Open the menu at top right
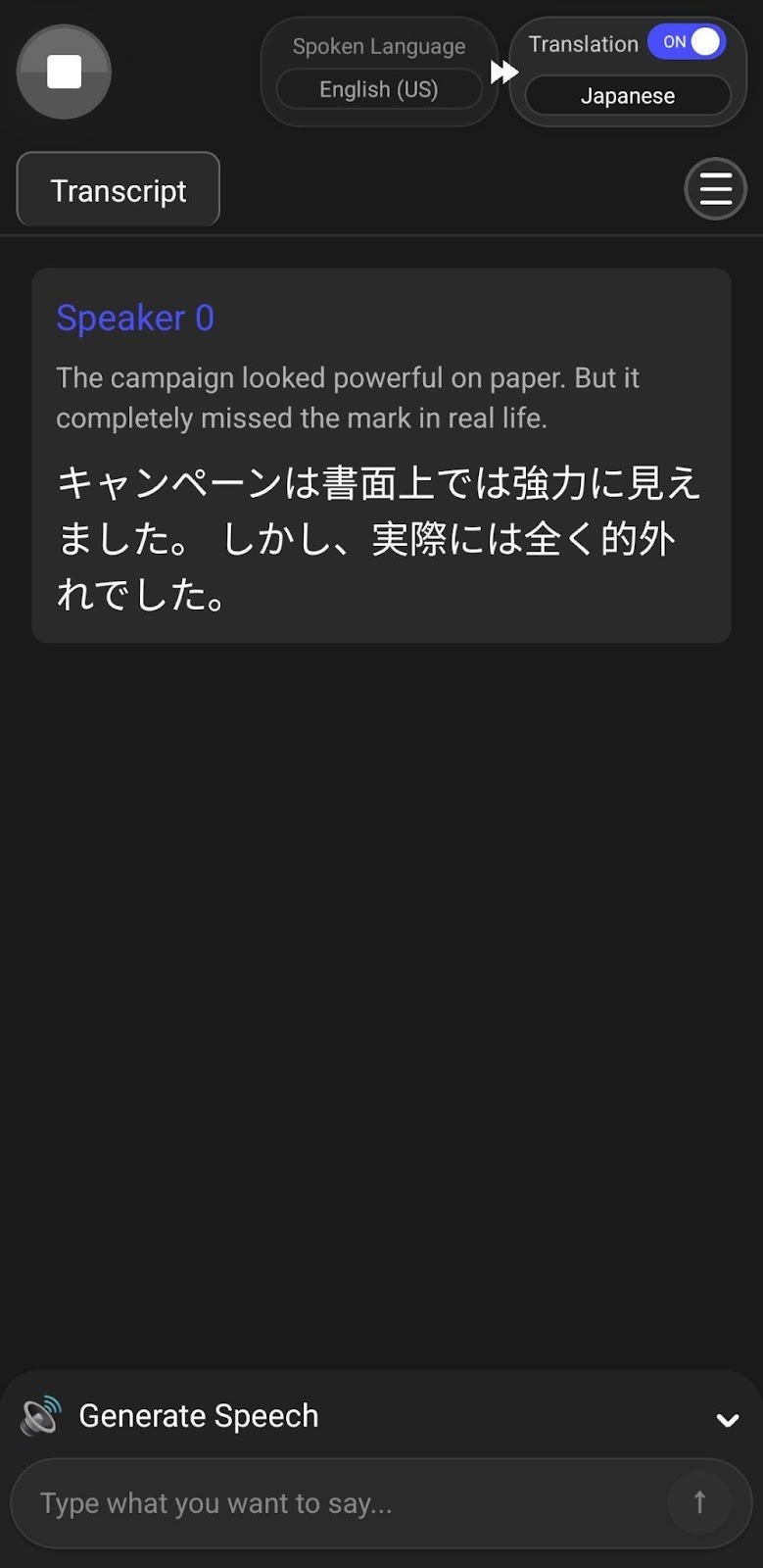Viewport: 763px width, 1568px height. click(715, 188)
